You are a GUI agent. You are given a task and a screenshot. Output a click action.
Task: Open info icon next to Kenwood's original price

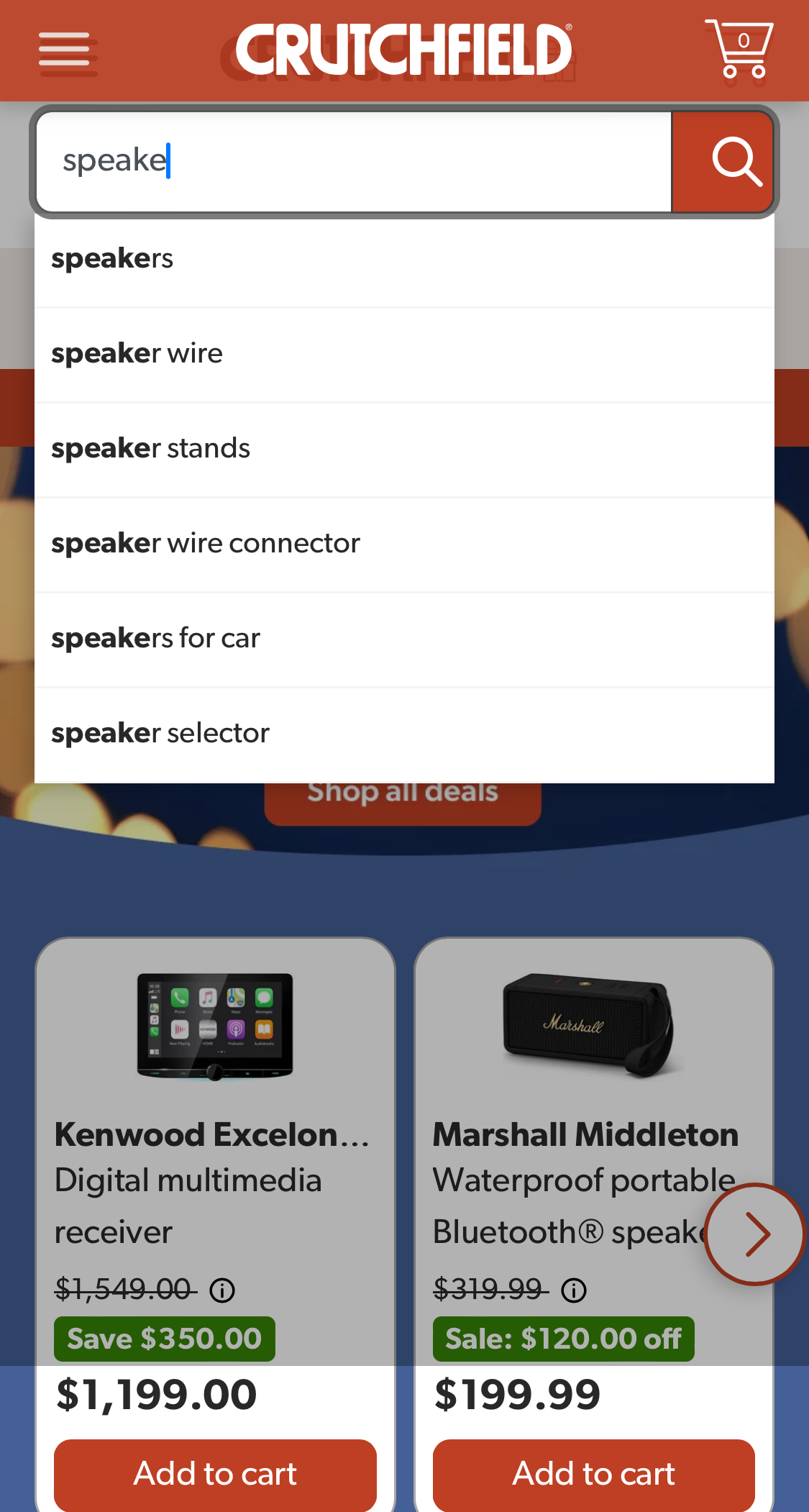click(x=223, y=1290)
